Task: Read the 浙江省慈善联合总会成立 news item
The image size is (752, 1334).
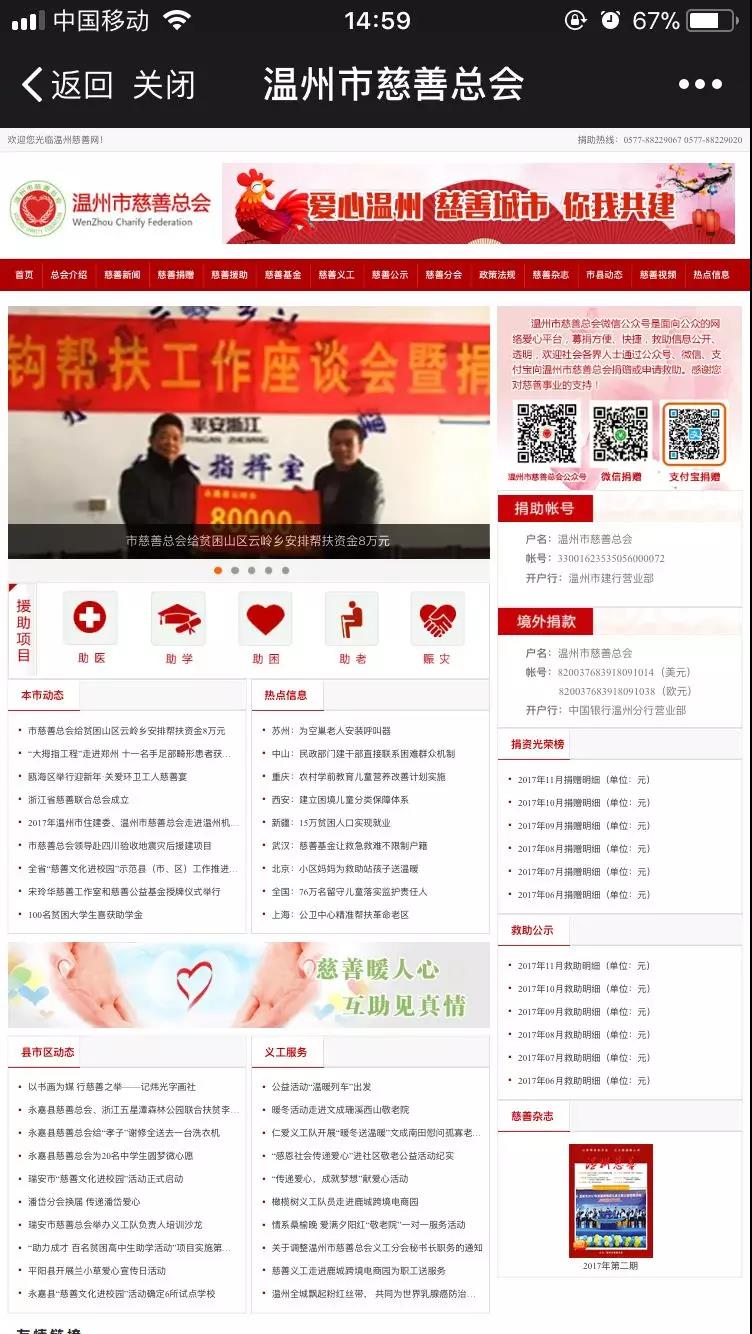Action: tap(79, 800)
